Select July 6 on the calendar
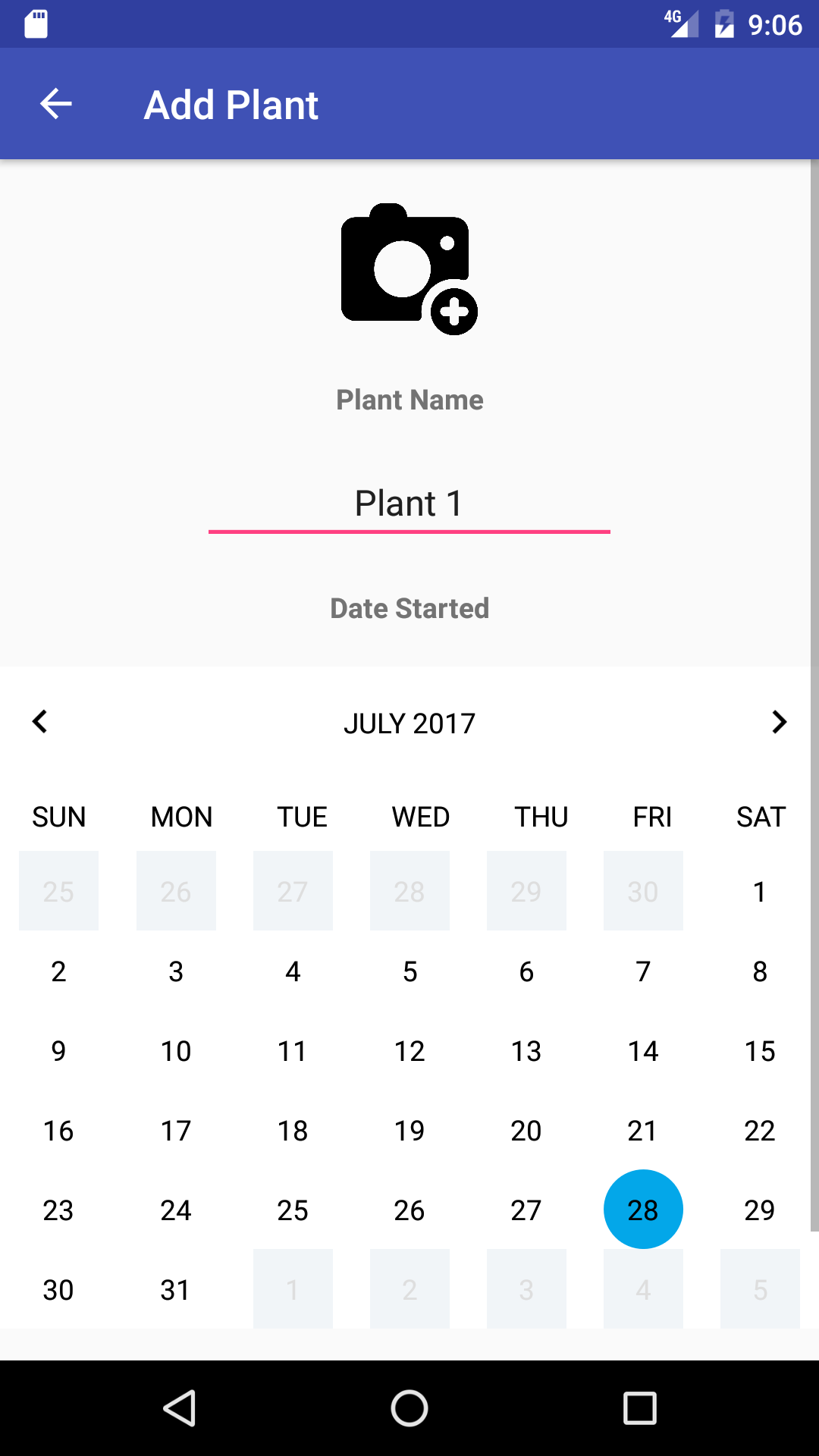Image resolution: width=819 pixels, height=1456 pixels. tap(526, 971)
